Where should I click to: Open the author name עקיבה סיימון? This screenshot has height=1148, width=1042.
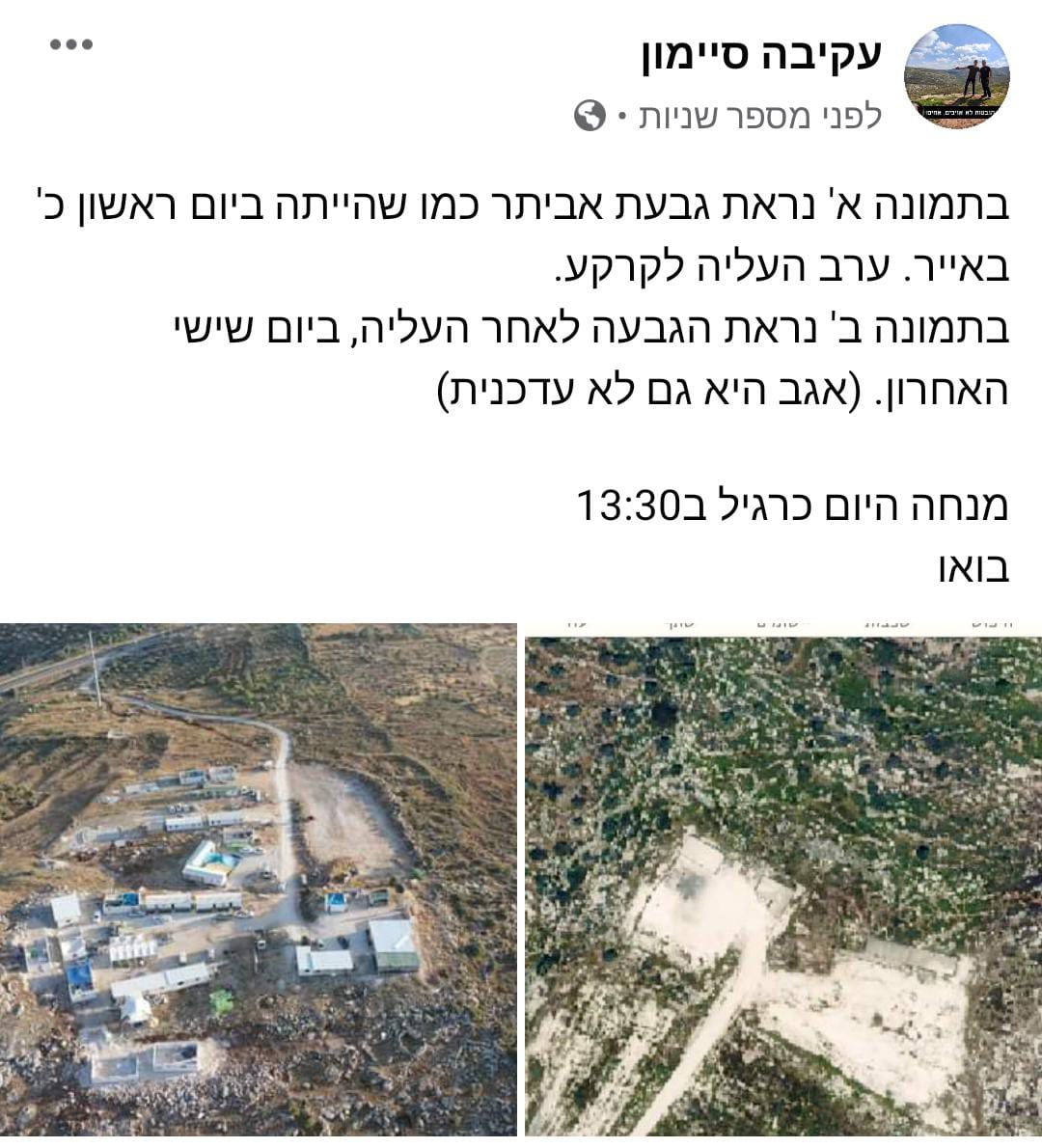point(761,55)
